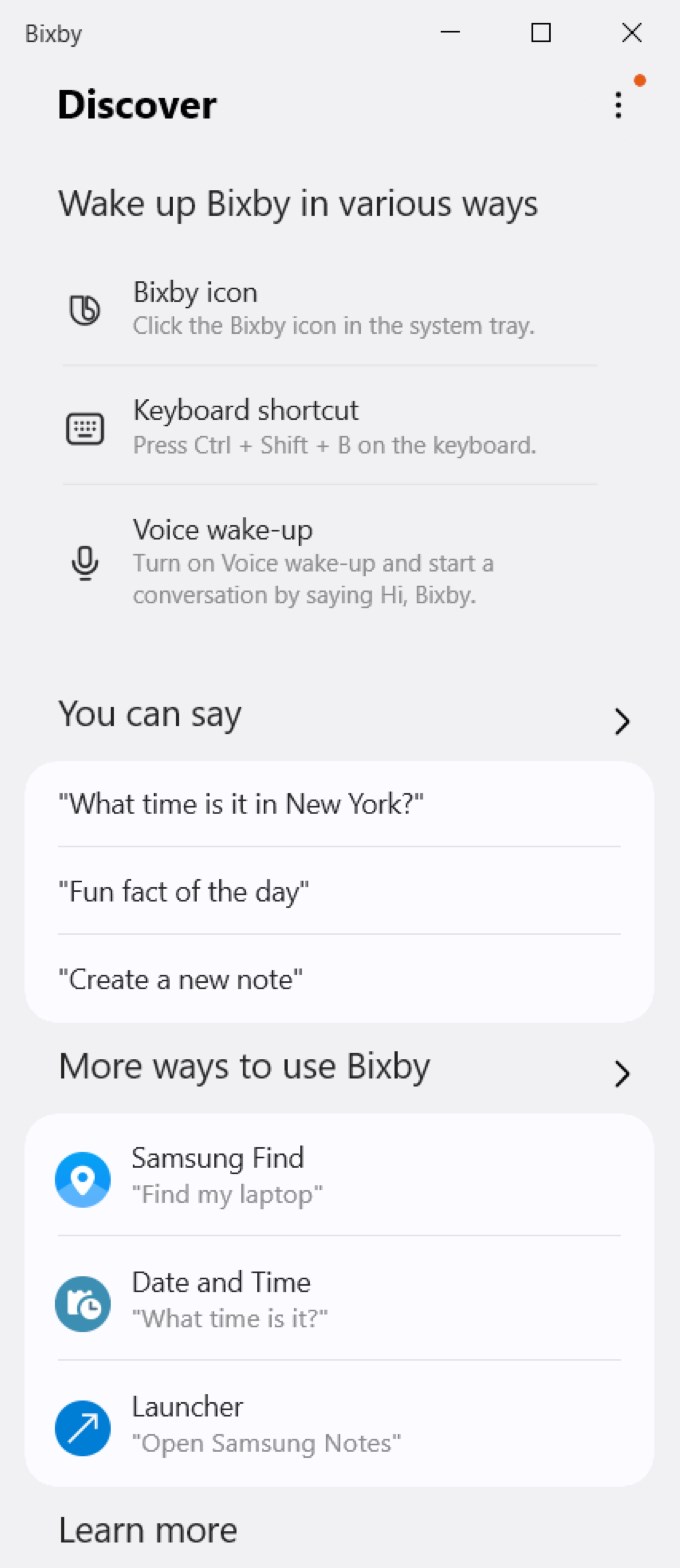680x1568 pixels.
Task: Open the Launcher row
Action: coord(340,1424)
